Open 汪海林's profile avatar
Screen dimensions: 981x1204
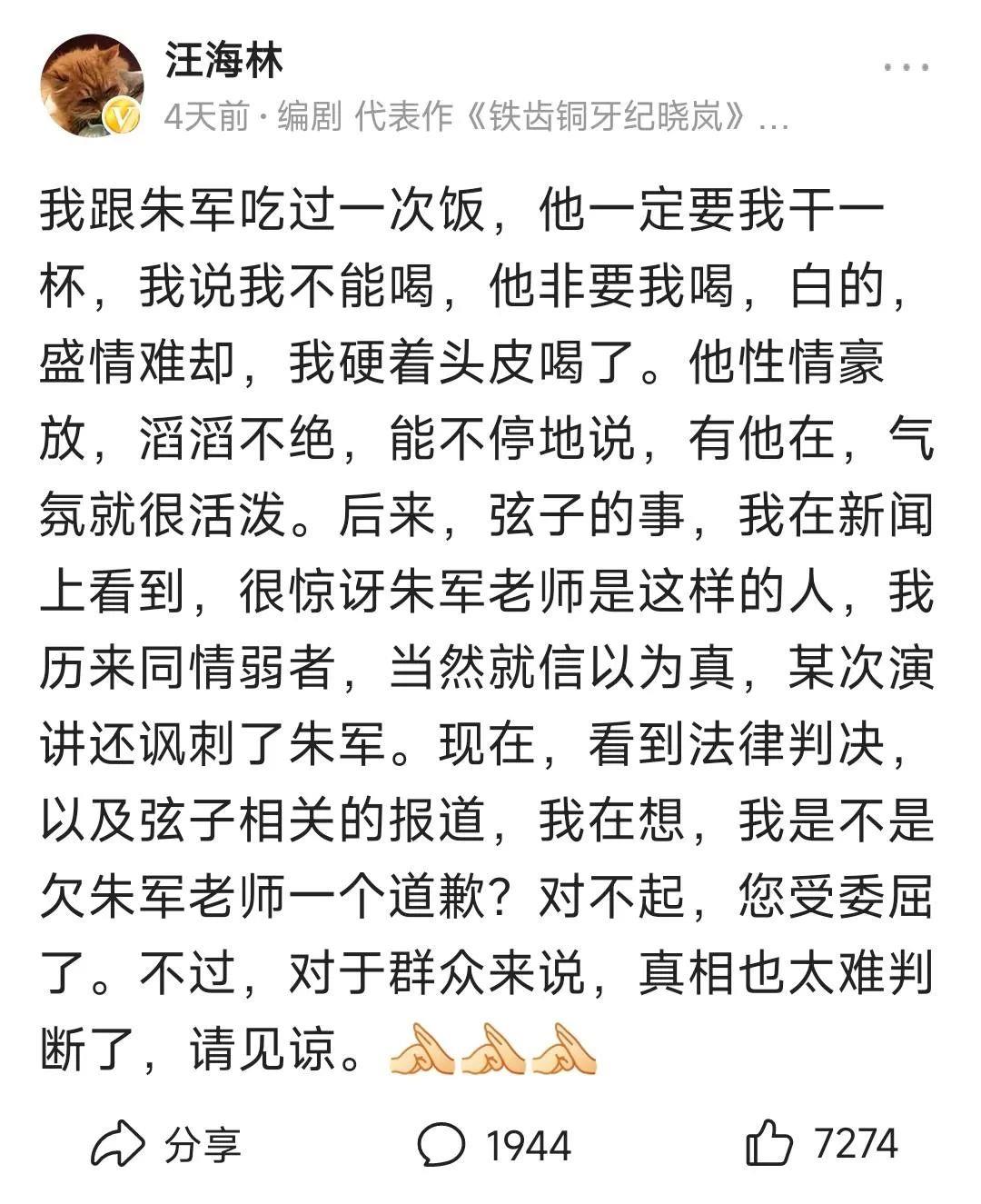(92, 86)
